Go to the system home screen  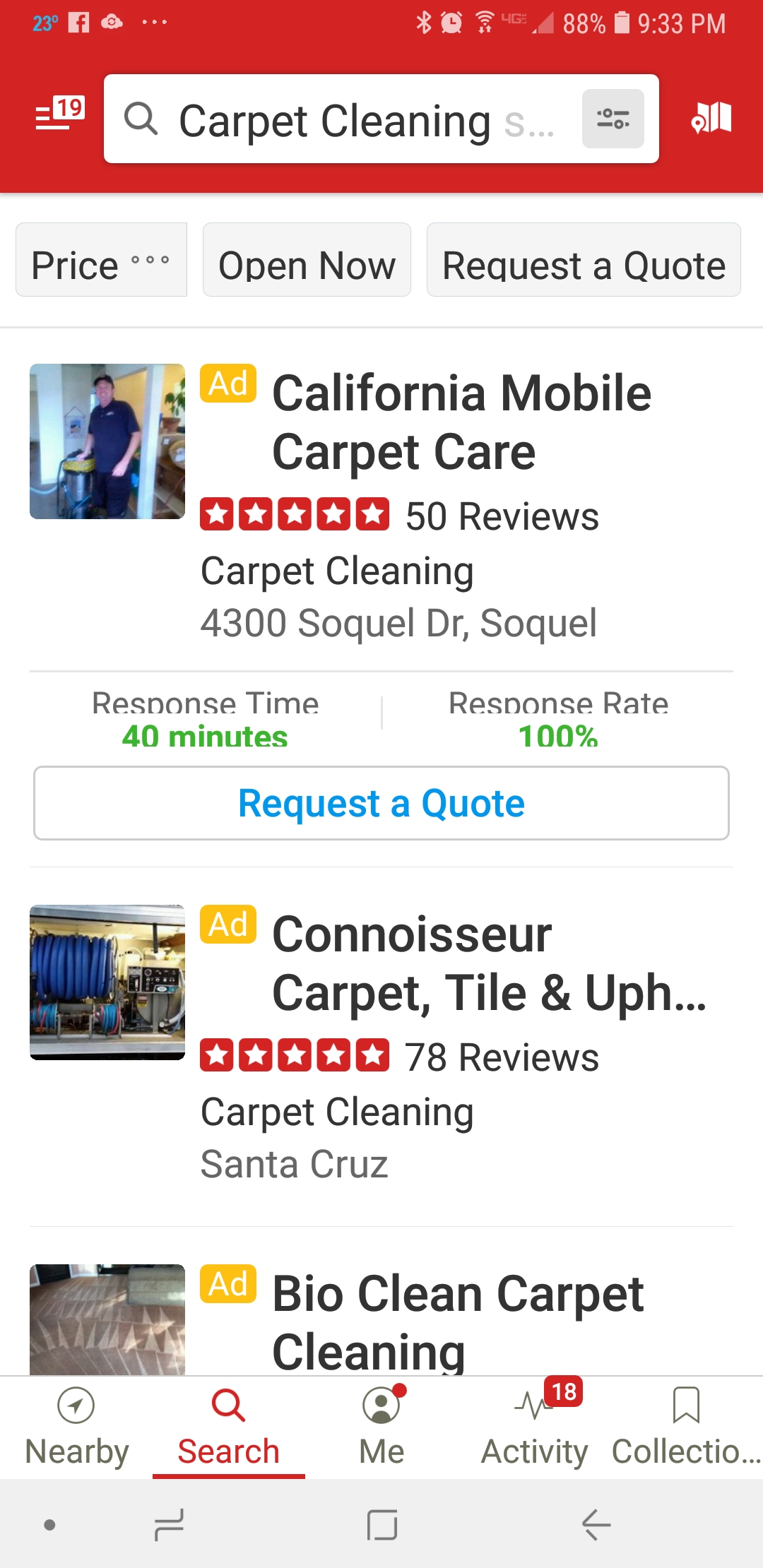pos(382,1524)
